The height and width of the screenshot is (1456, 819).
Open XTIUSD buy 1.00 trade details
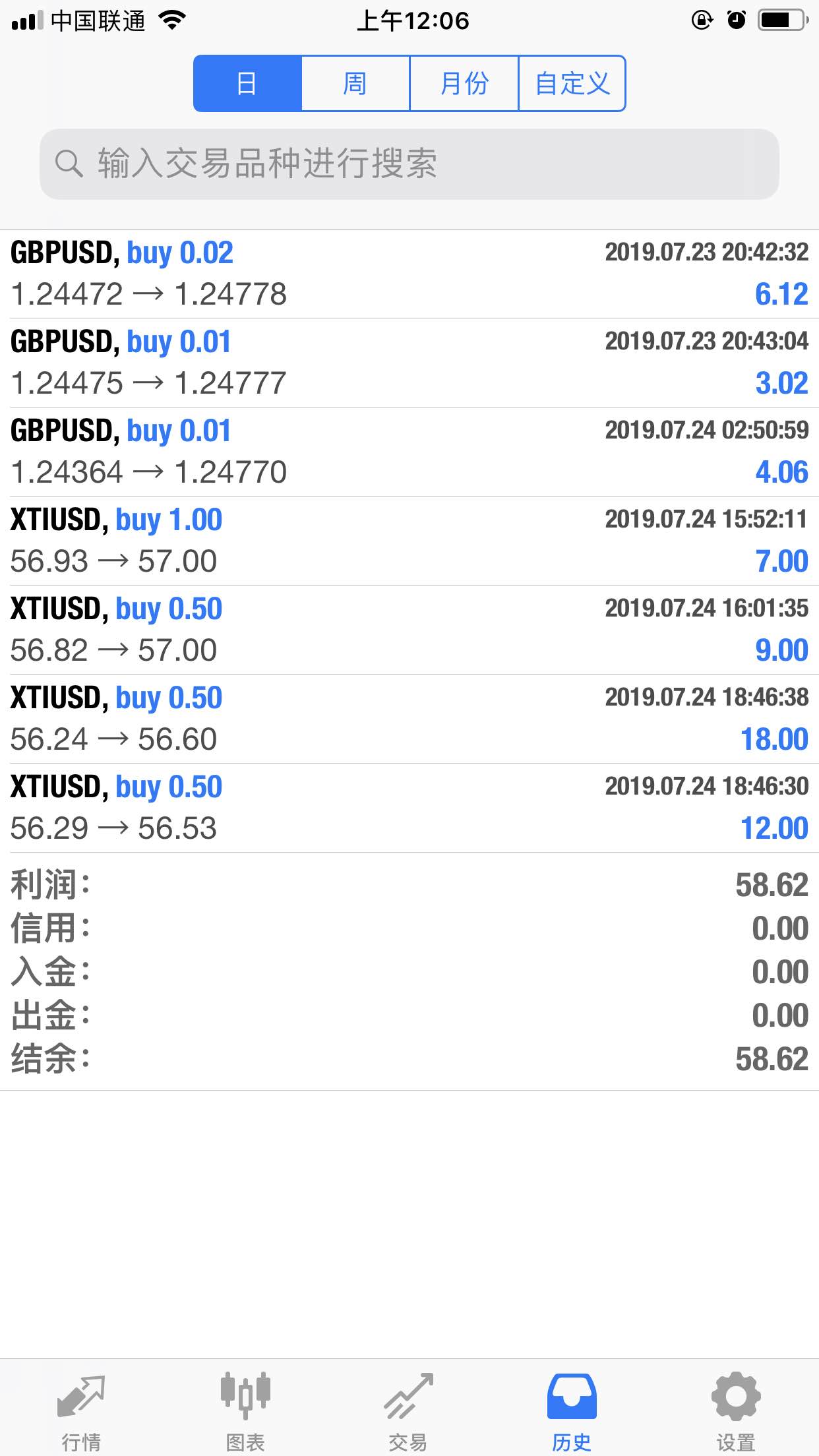pos(409,541)
